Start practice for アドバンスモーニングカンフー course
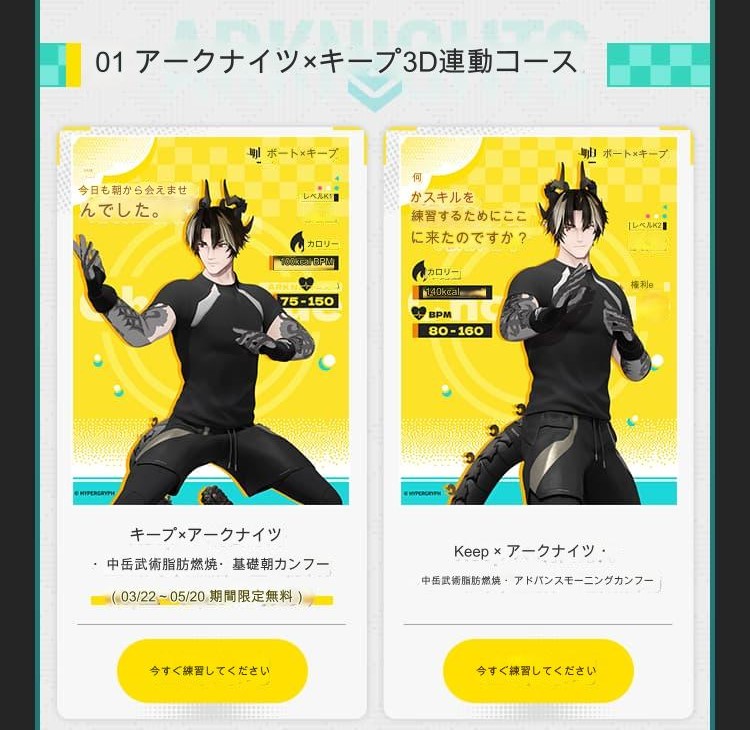The width and height of the screenshot is (750, 730). click(x=538, y=670)
